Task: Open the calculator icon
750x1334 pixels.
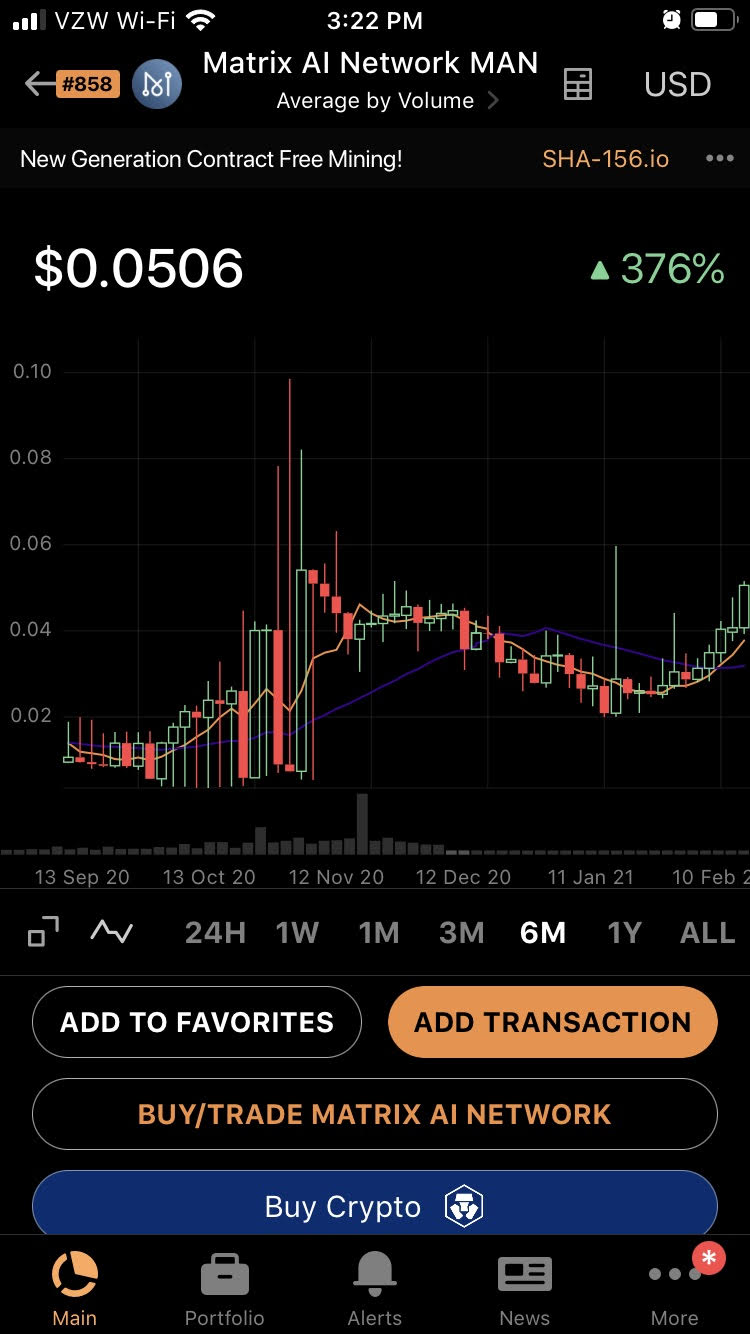Action: 578,84
